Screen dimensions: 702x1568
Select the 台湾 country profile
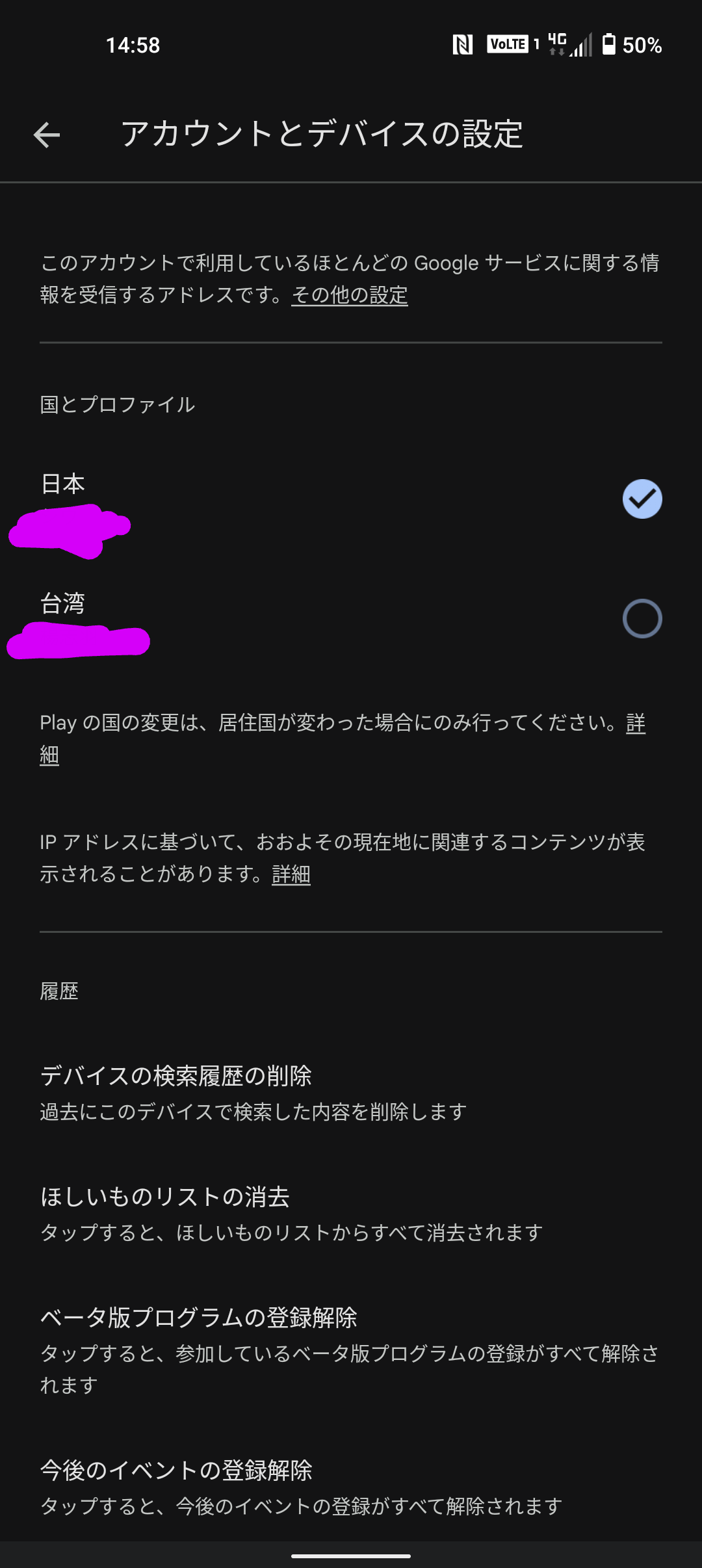[x=642, y=618]
